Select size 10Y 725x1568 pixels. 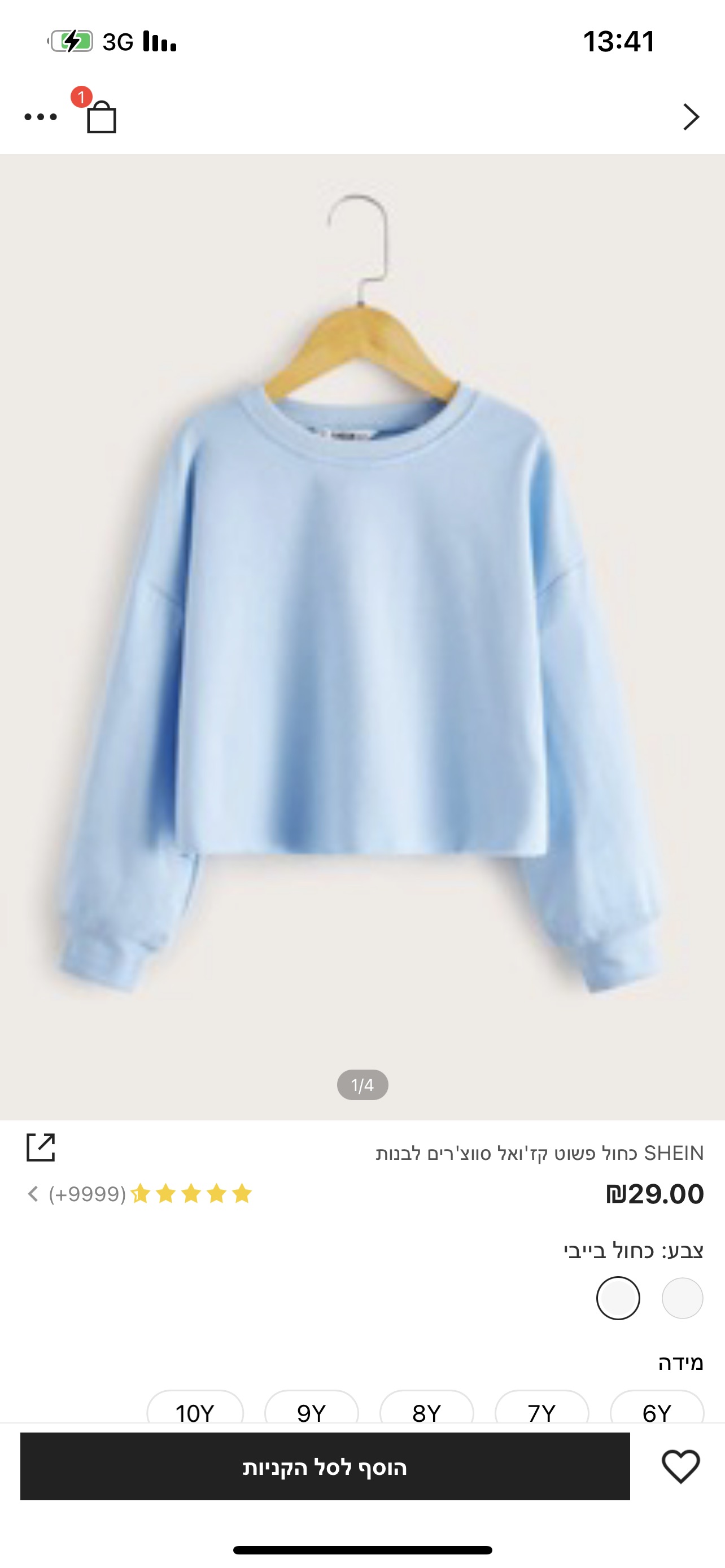click(x=195, y=1411)
